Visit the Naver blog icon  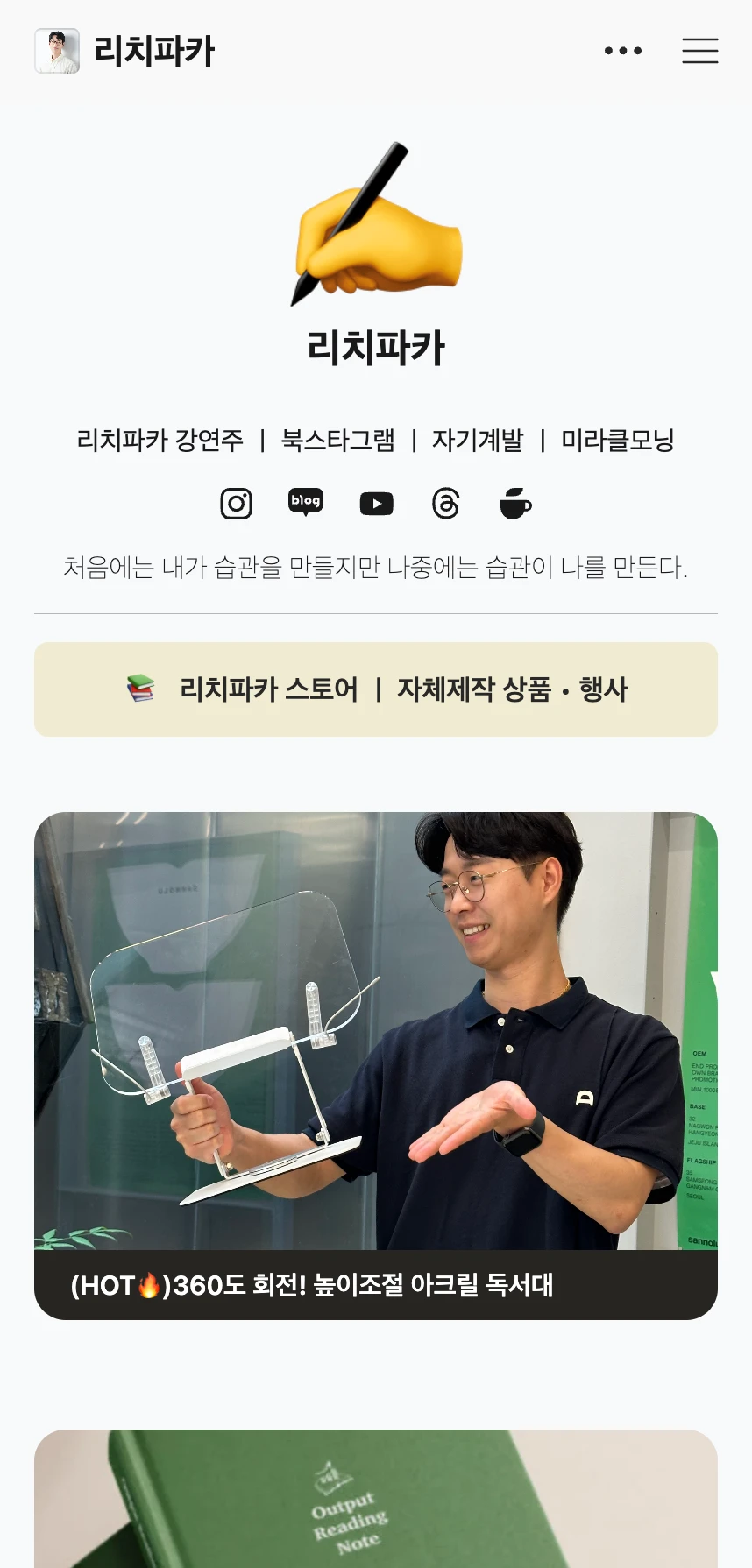[x=306, y=503]
